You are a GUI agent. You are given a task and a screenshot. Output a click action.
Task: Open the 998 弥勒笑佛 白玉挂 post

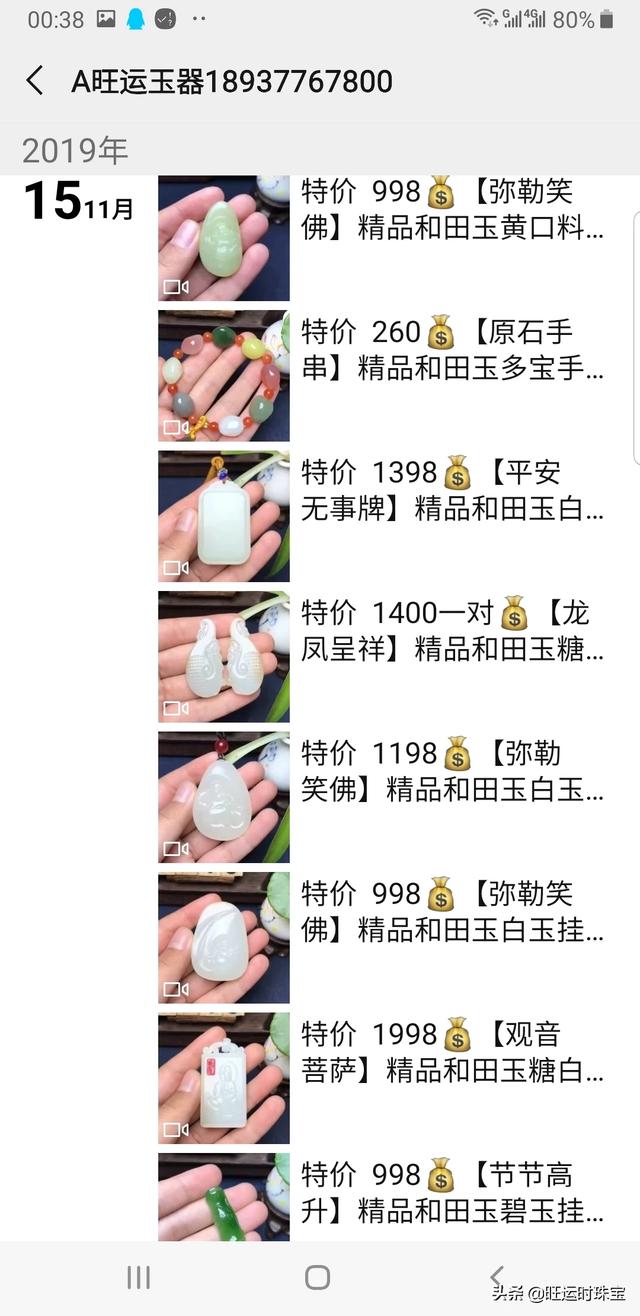pyautogui.click(x=452, y=912)
